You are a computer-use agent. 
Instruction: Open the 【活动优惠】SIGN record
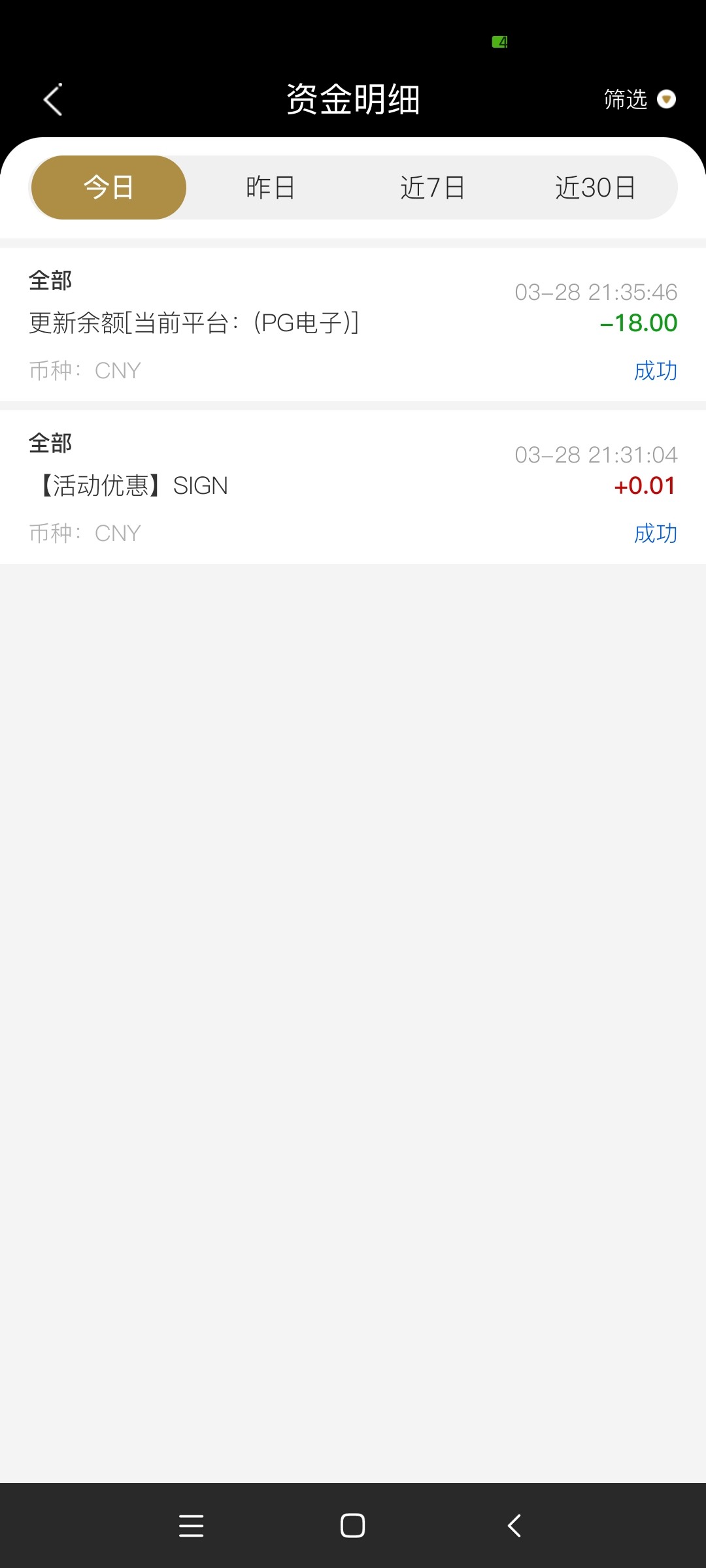pos(353,487)
